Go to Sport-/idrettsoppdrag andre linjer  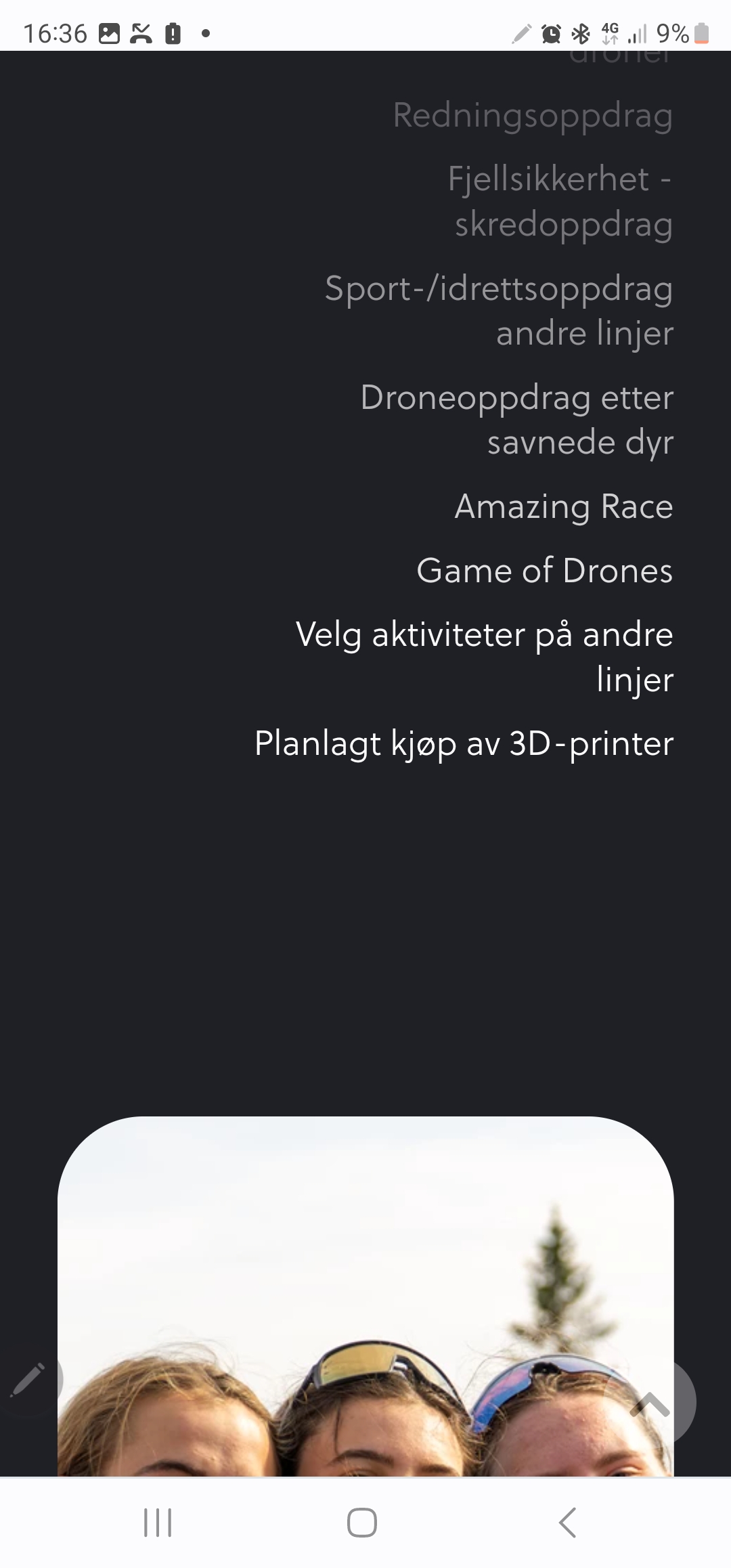click(500, 311)
